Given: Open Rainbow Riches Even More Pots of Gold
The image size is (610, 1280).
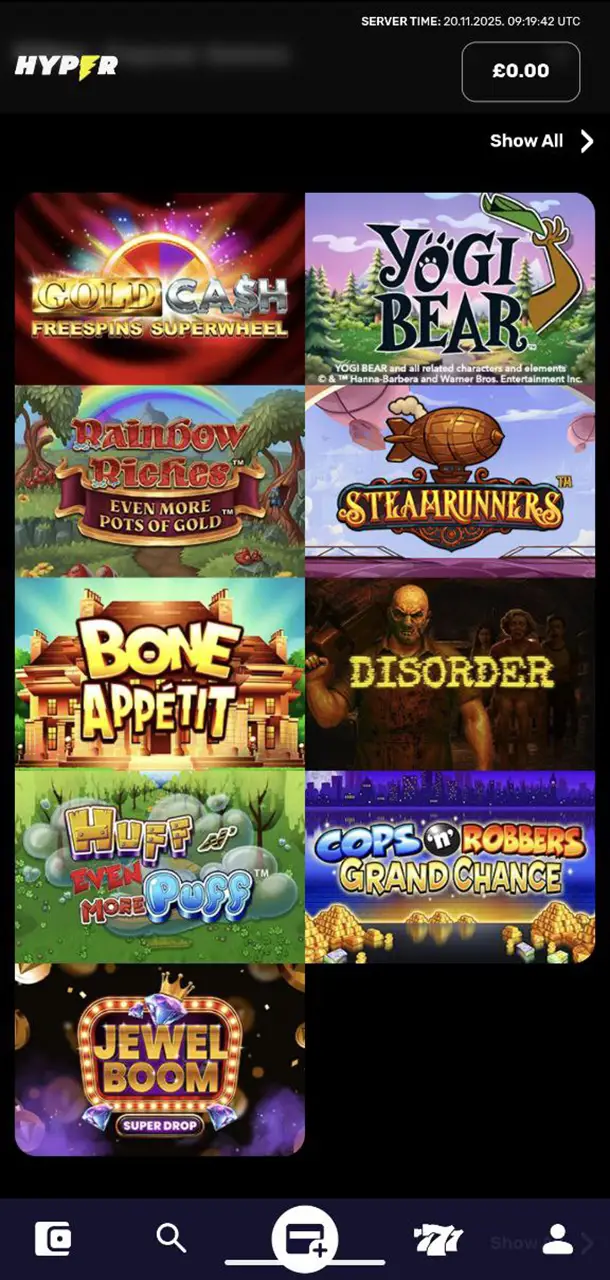Looking at the screenshot, I should (160, 482).
